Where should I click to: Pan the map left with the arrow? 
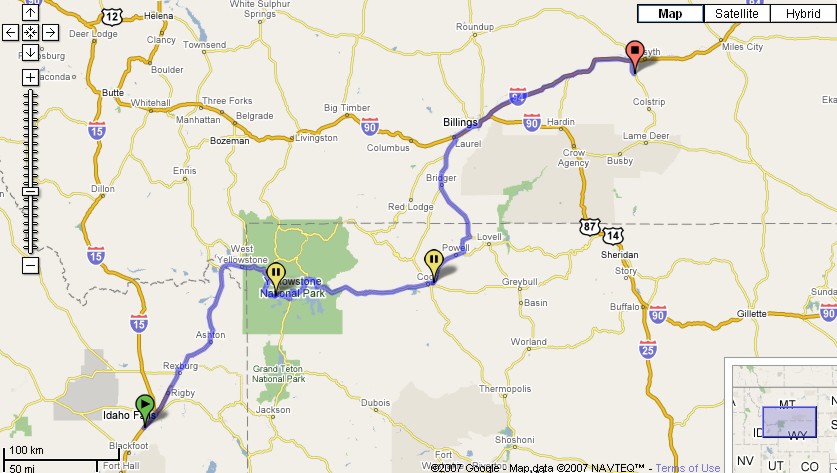(x=10, y=32)
